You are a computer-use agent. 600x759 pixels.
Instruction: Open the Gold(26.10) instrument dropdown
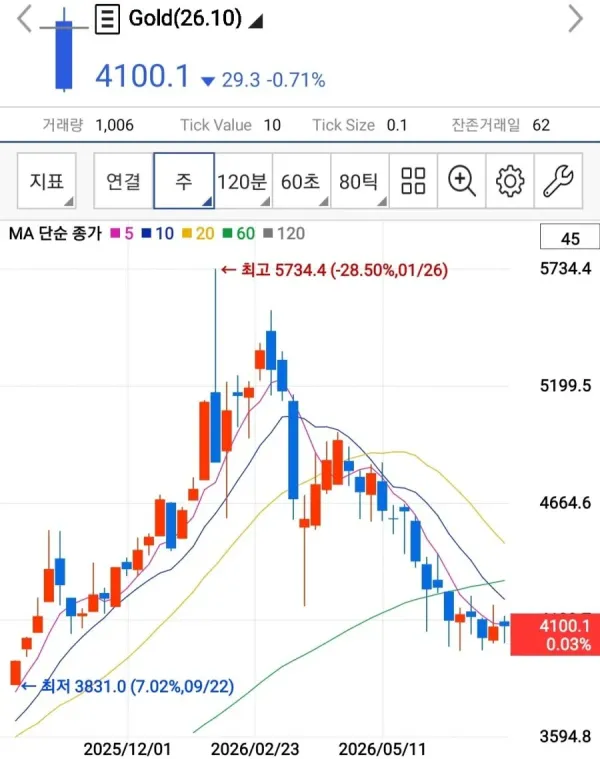[x=195, y=18]
